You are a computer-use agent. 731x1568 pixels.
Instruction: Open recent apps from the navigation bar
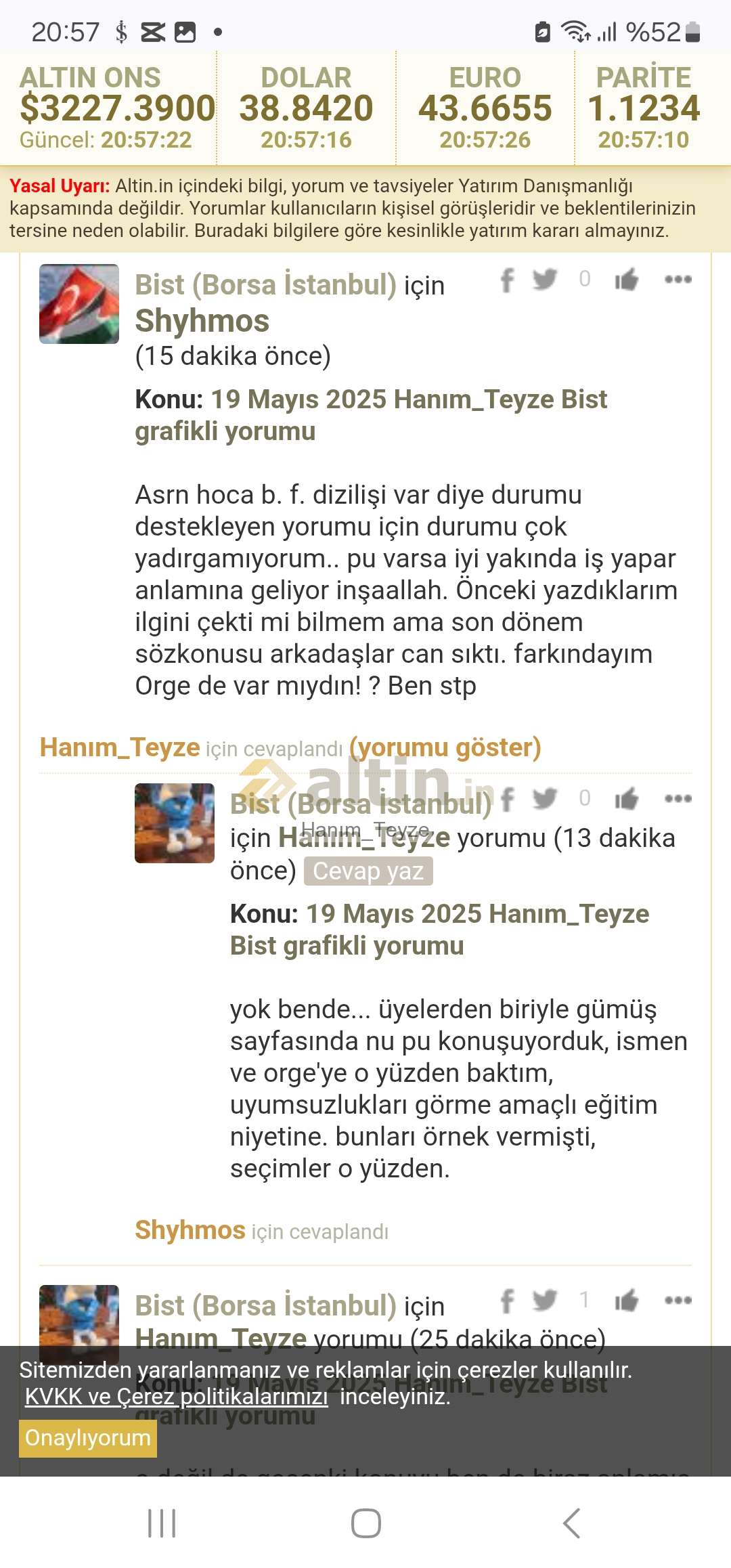[x=162, y=1523]
